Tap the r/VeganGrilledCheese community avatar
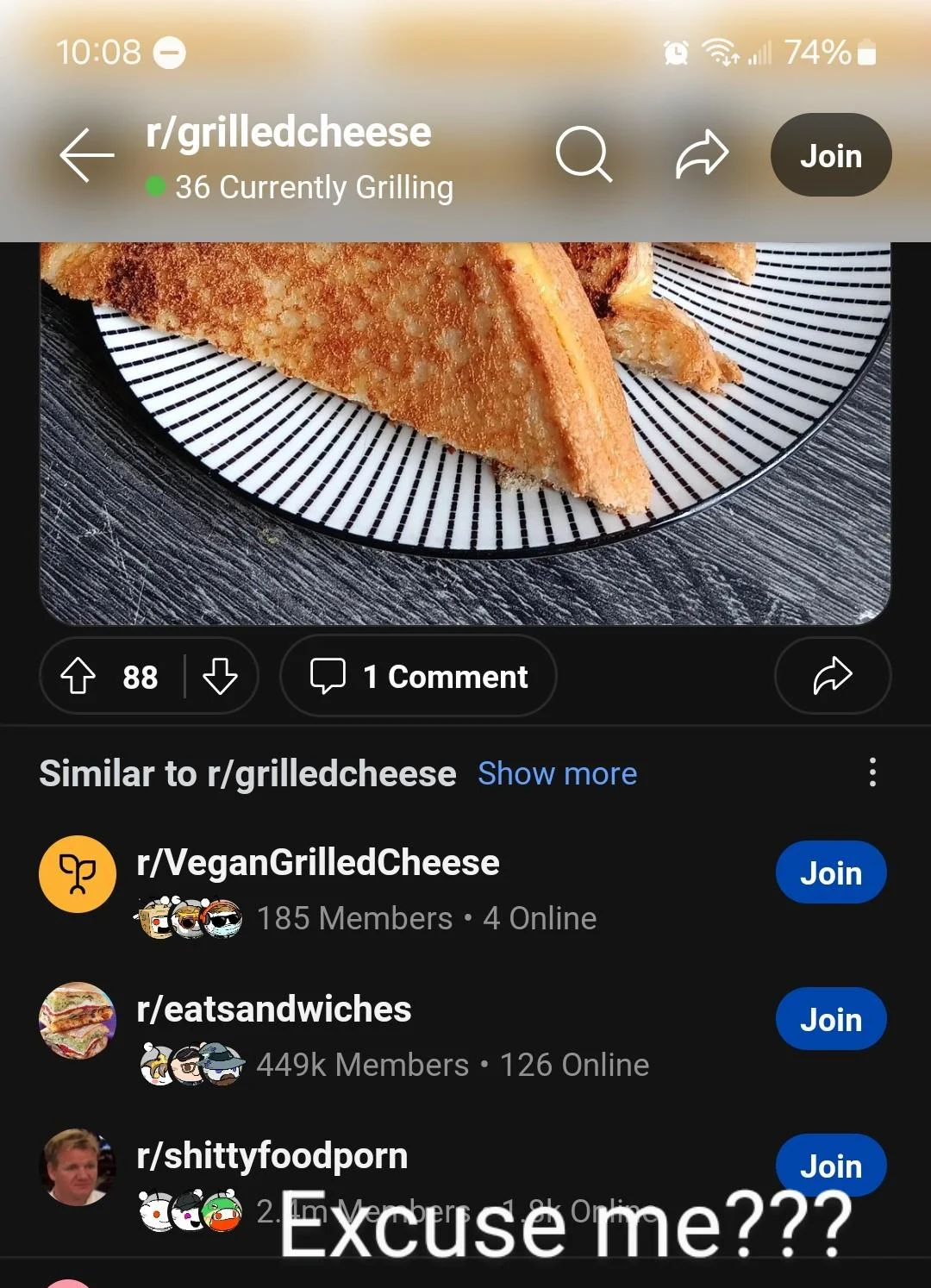Screen dimensions: 931x1288 78,873
